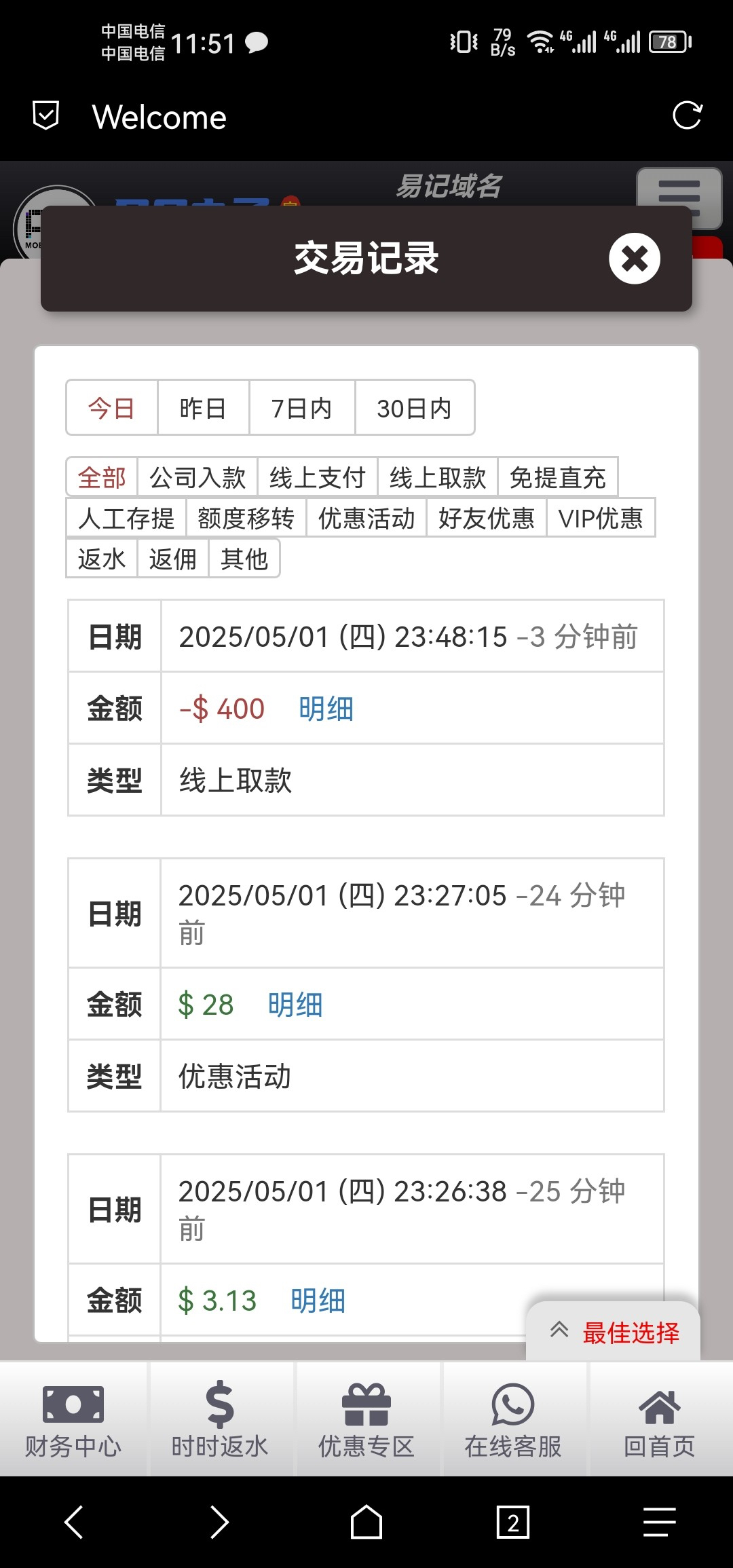Select the 免提直充 filter

click(x=557, y=477)
